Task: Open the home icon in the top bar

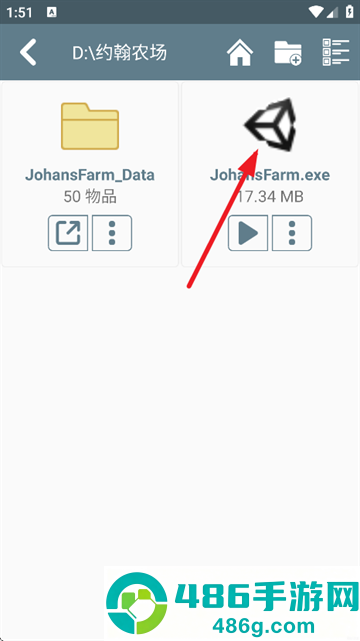Action: (240, 52)
